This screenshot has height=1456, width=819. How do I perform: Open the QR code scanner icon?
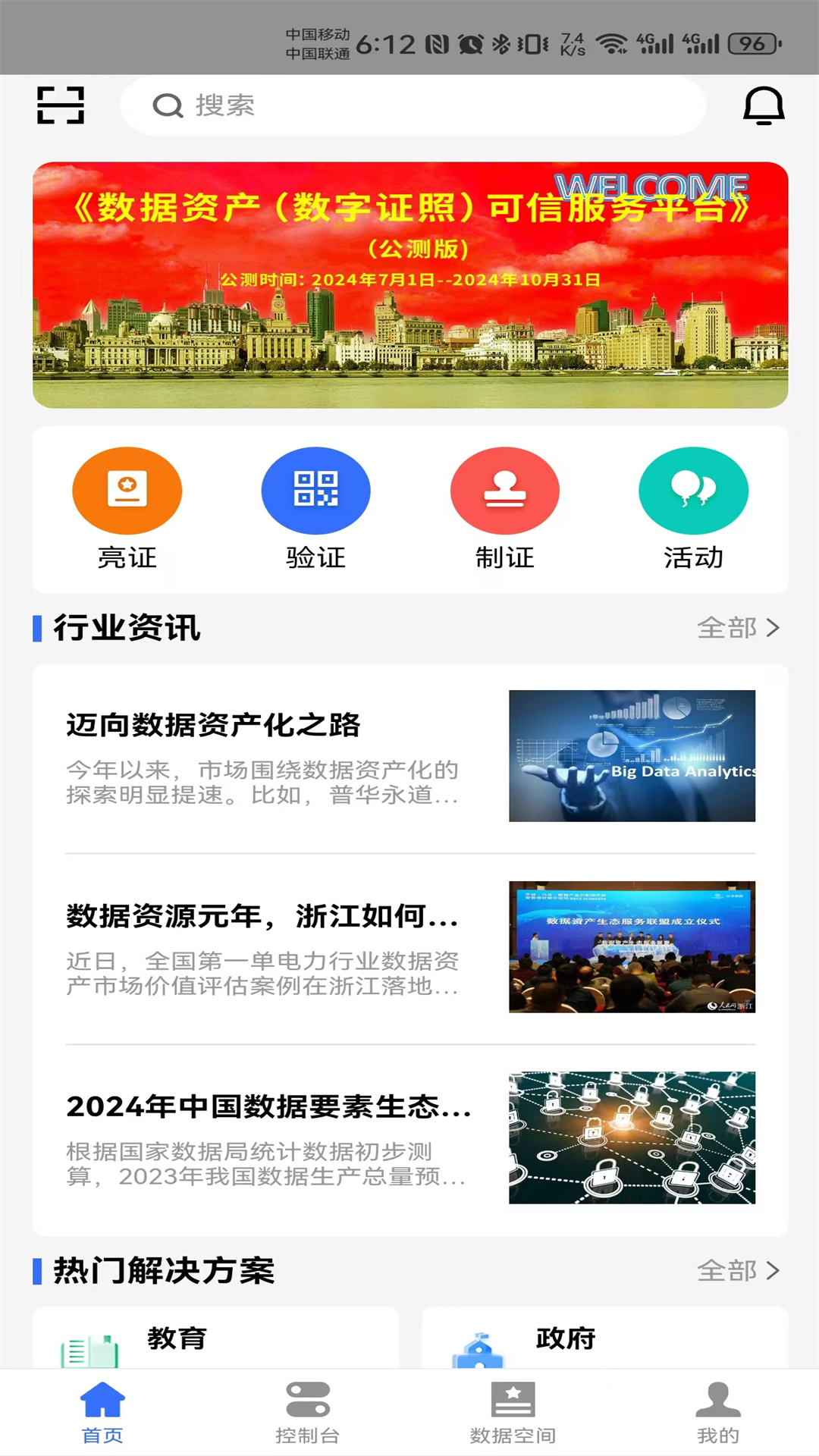point(61,105)
